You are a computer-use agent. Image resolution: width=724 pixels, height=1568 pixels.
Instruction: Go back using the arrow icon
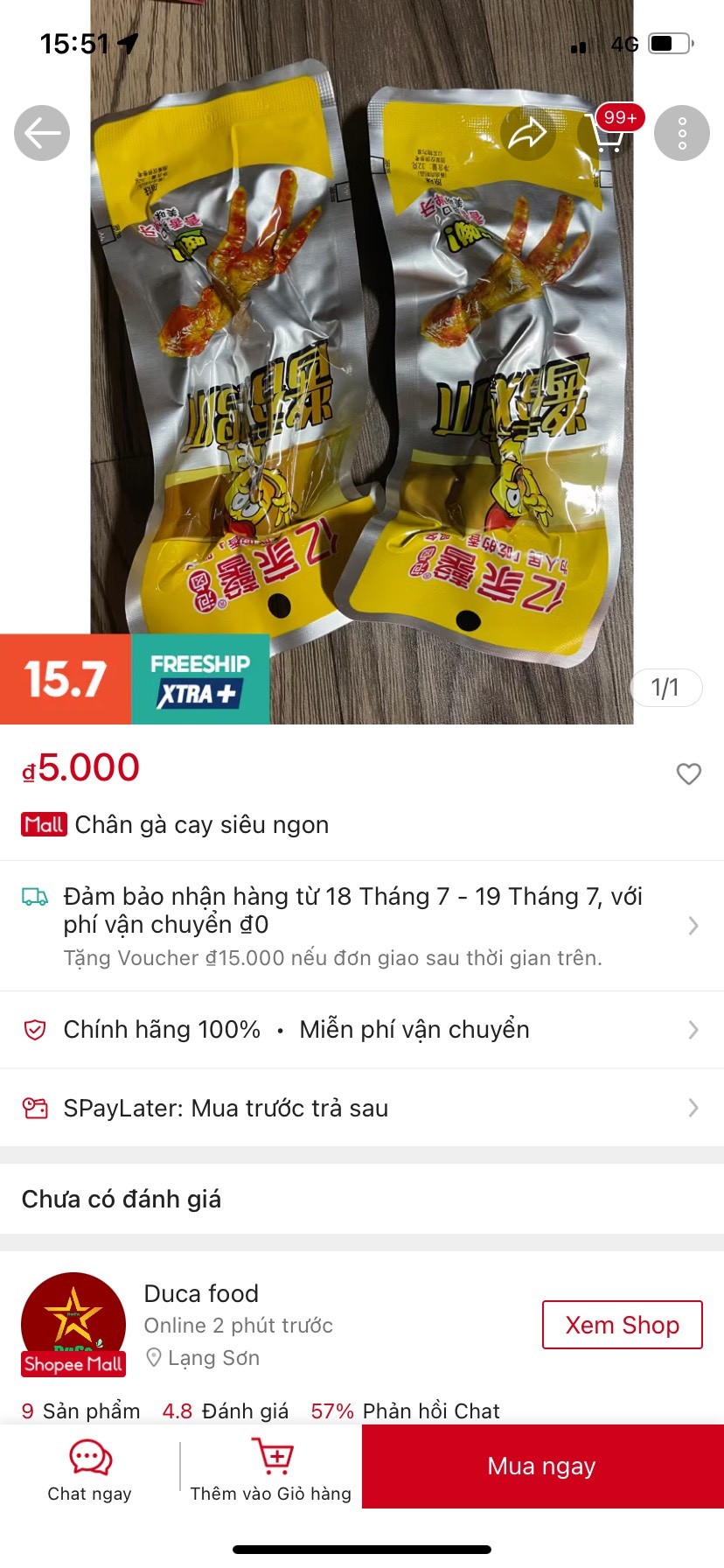[x=42, y=133]
